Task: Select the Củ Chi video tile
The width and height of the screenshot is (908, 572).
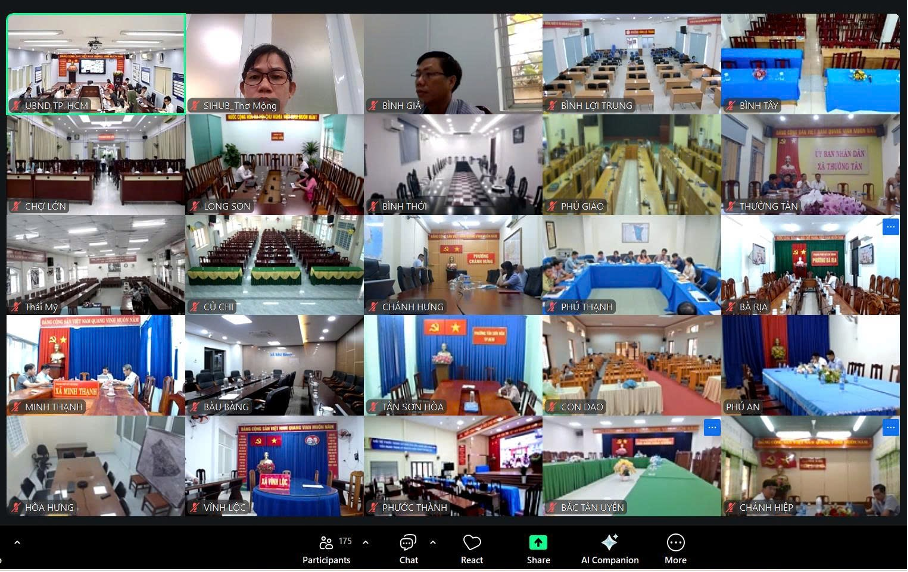Action: click(274, 265)
